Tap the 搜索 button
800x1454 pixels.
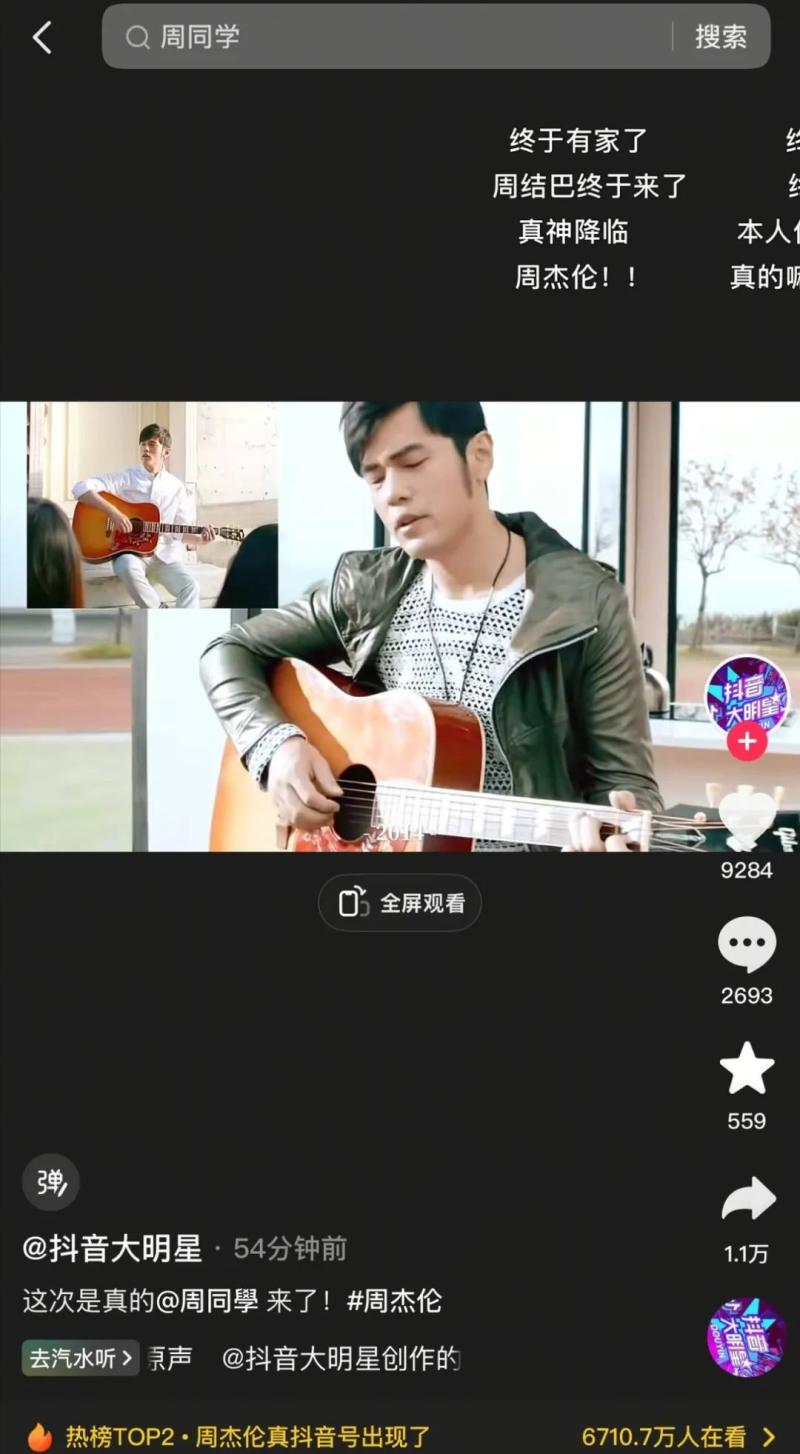coord(721,37)
